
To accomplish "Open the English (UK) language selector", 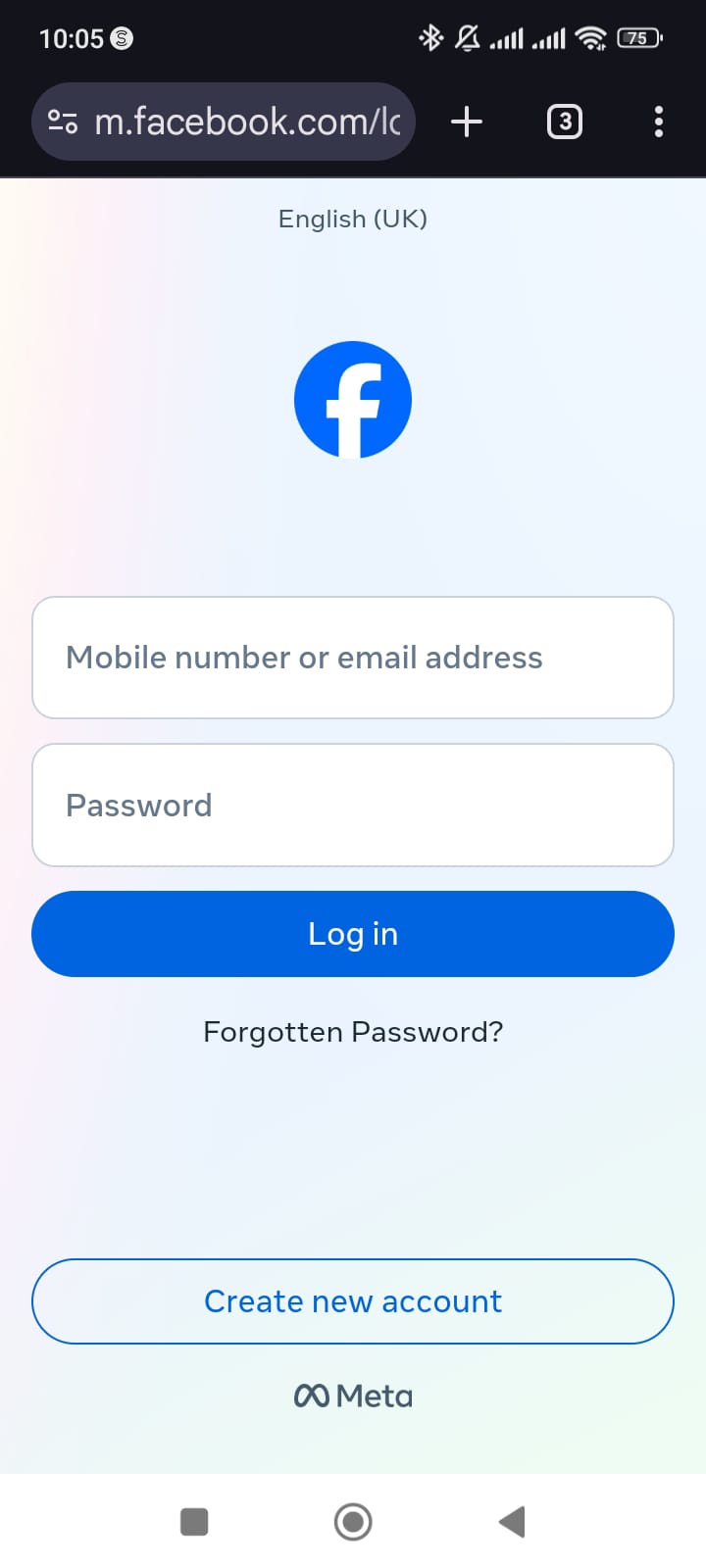I will coord(353,219).
